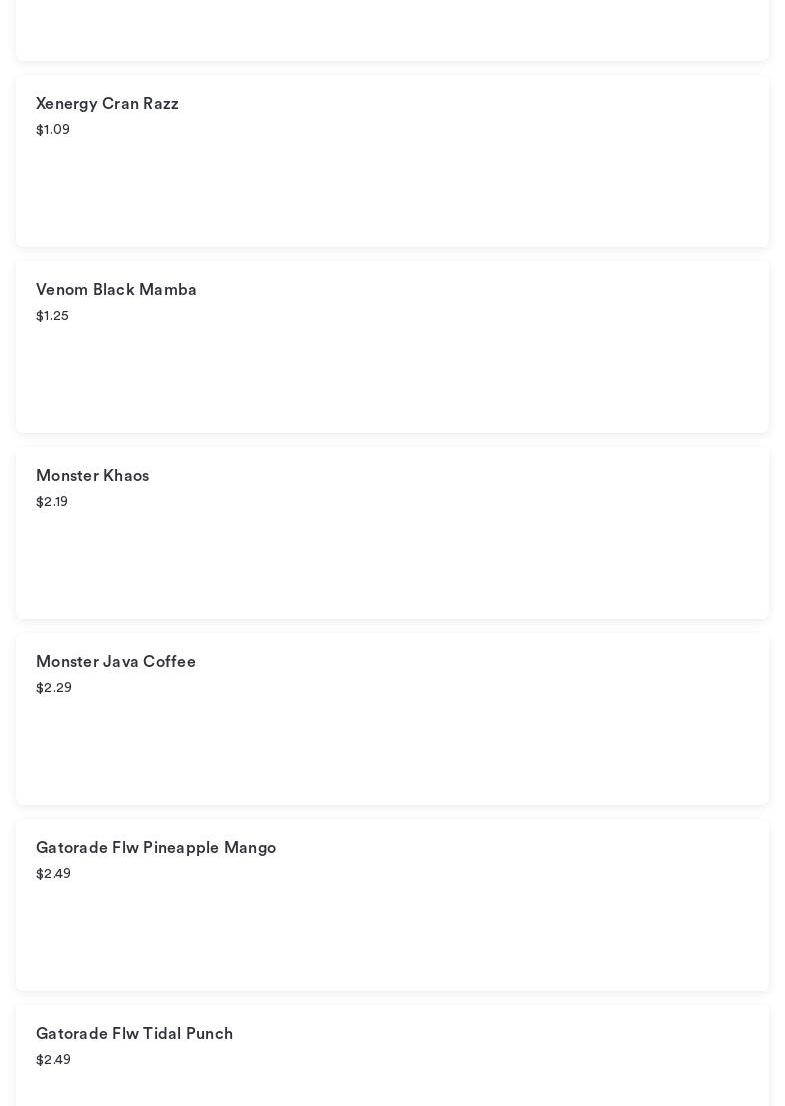785x1106 pixels.
Task: Choose Monster Java Coffee
Action: [392, 718]
